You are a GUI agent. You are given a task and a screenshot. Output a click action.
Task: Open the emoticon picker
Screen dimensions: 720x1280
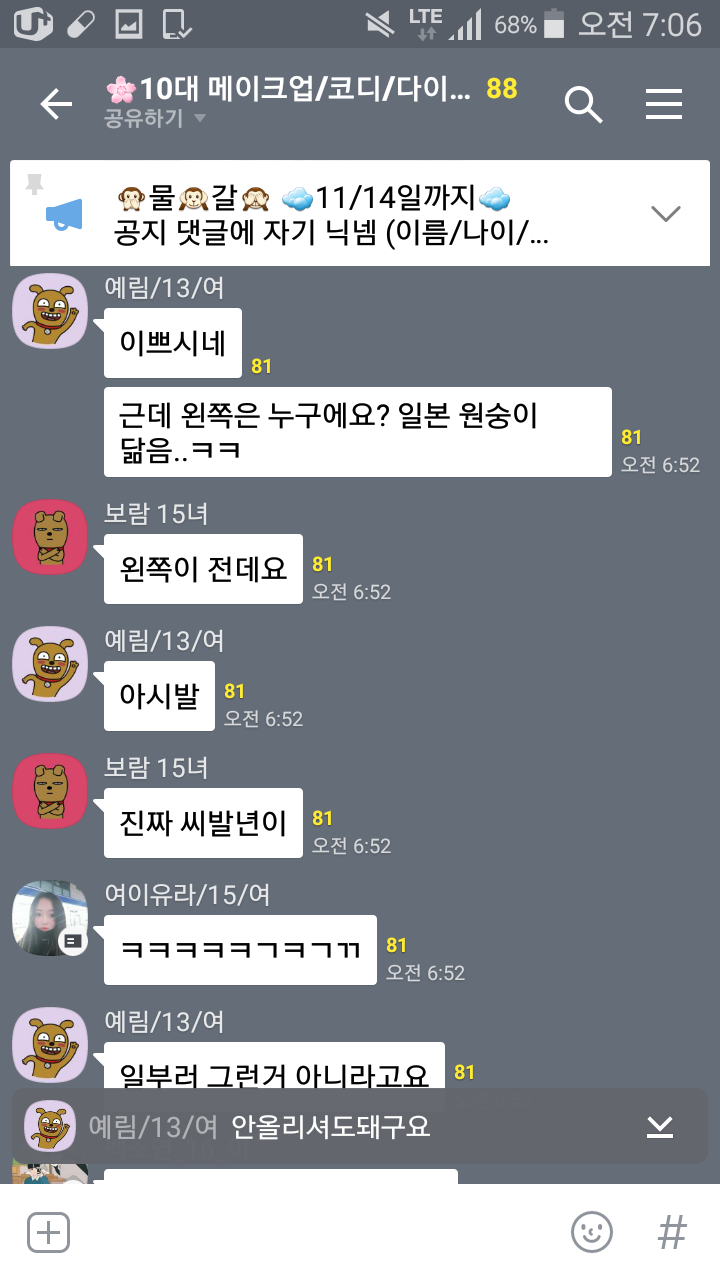(x=592, y=1232)
